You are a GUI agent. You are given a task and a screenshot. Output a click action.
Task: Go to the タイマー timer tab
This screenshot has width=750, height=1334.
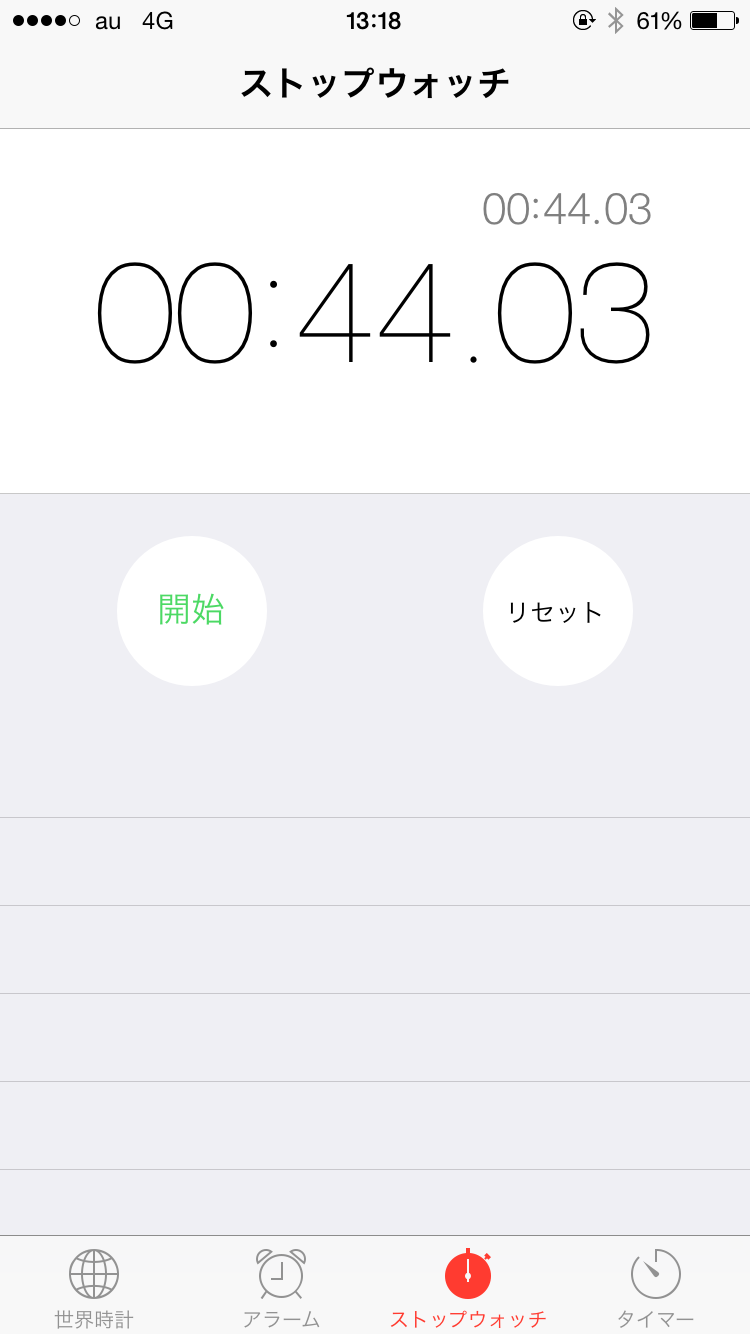point(656,1288)
